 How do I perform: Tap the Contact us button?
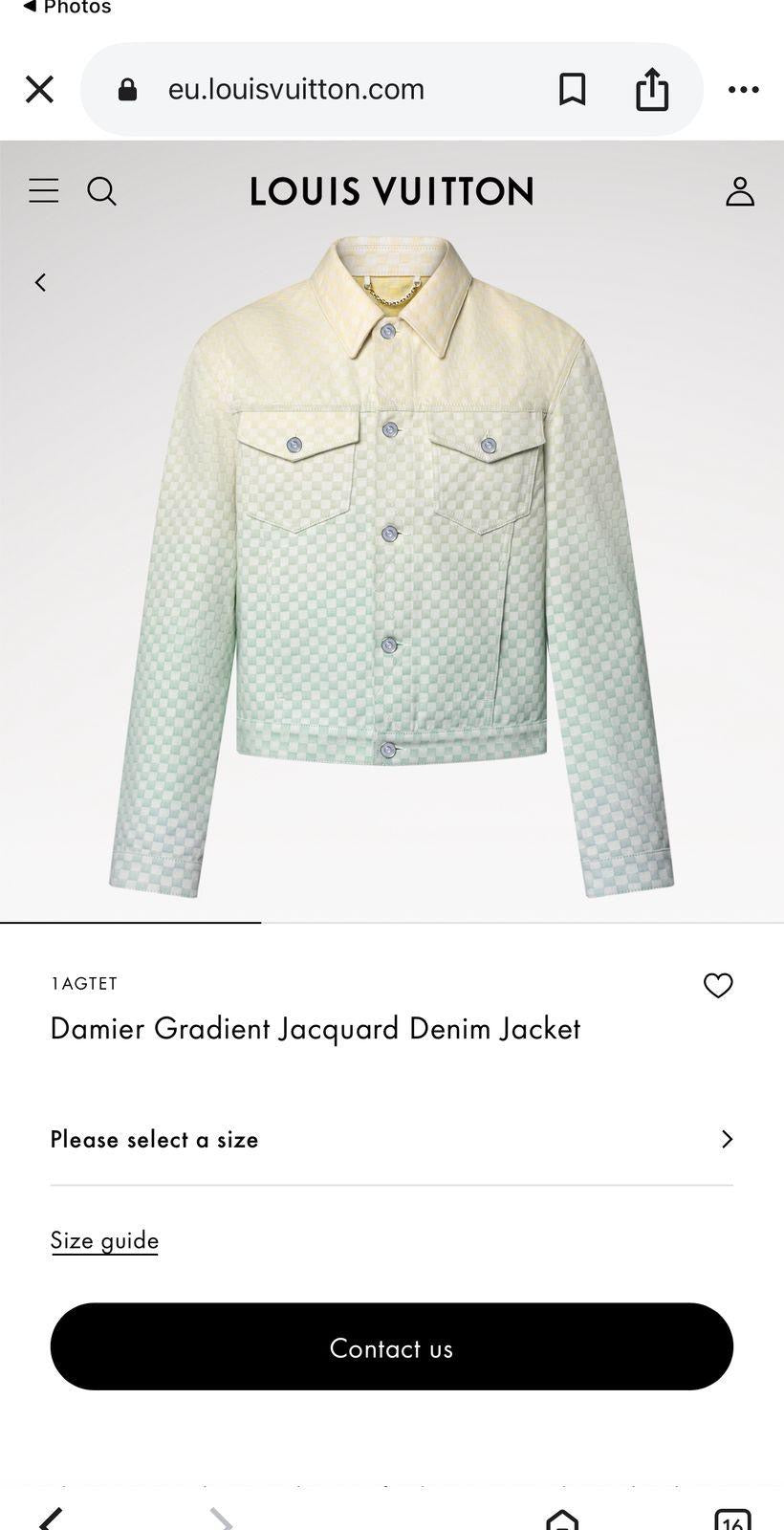(392, 1346)
